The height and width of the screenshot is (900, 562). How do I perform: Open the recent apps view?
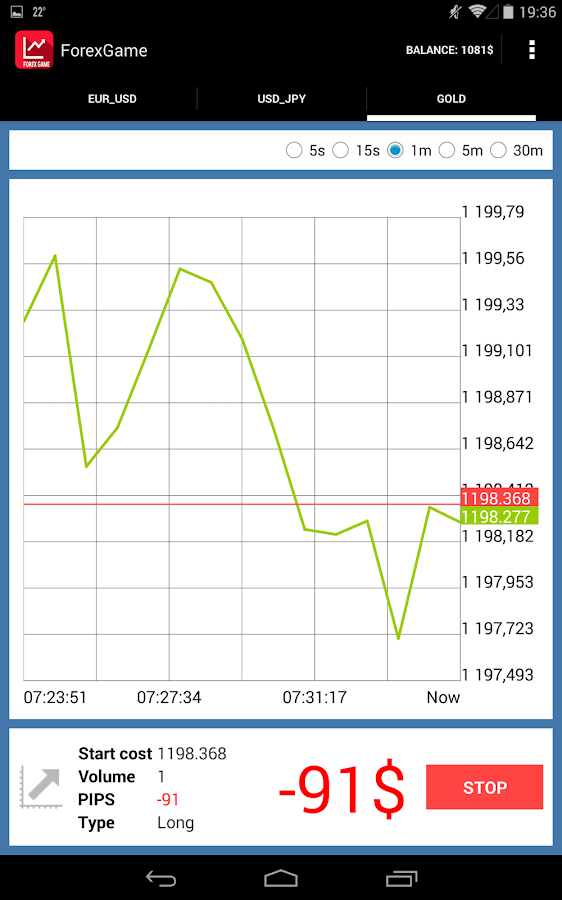(401, 878)
